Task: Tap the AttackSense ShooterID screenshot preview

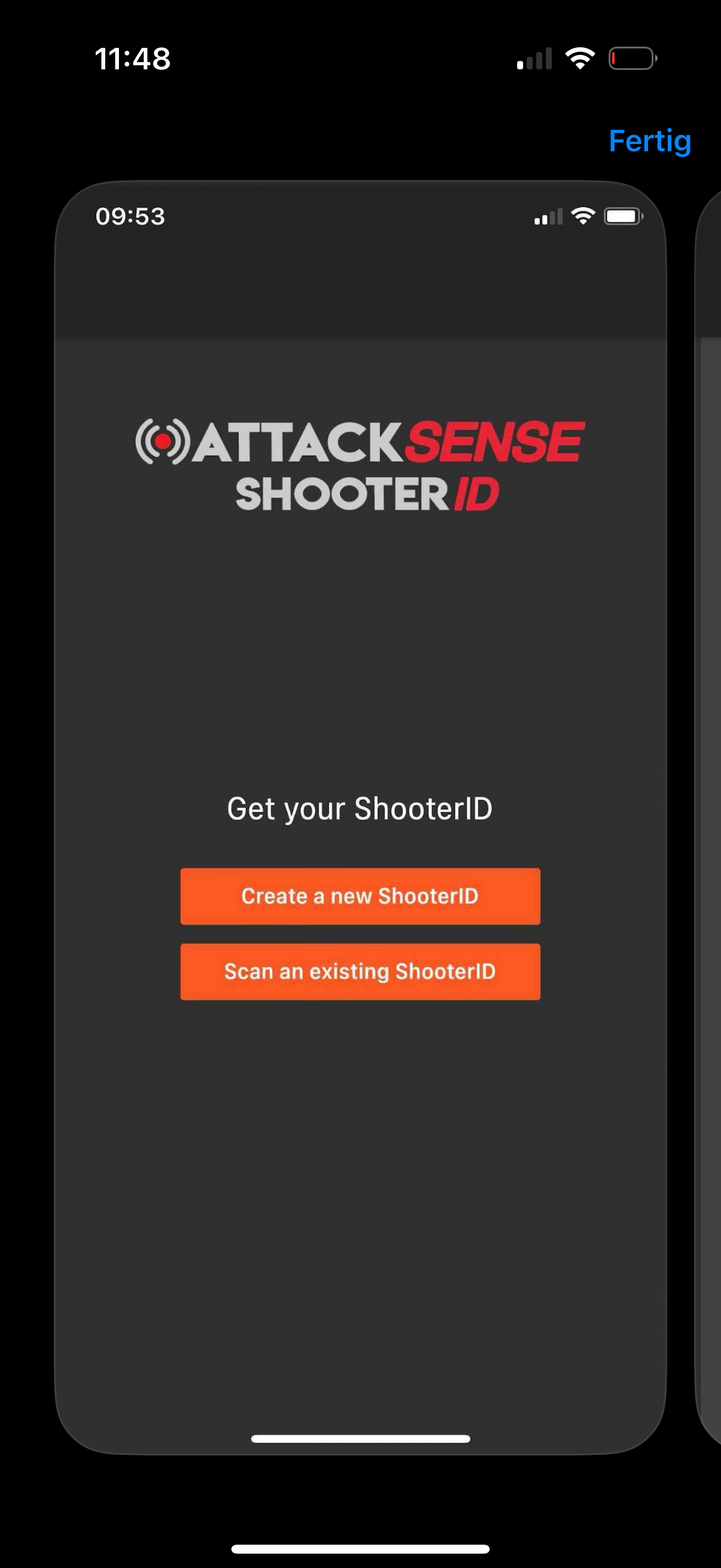Action: 360,817
